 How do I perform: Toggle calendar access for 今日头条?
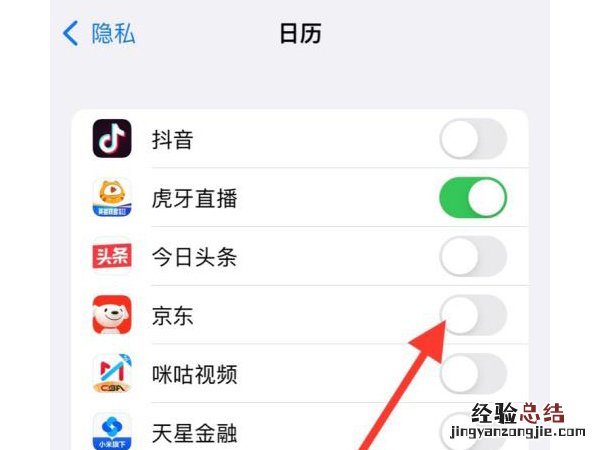[x=473, y=257]
